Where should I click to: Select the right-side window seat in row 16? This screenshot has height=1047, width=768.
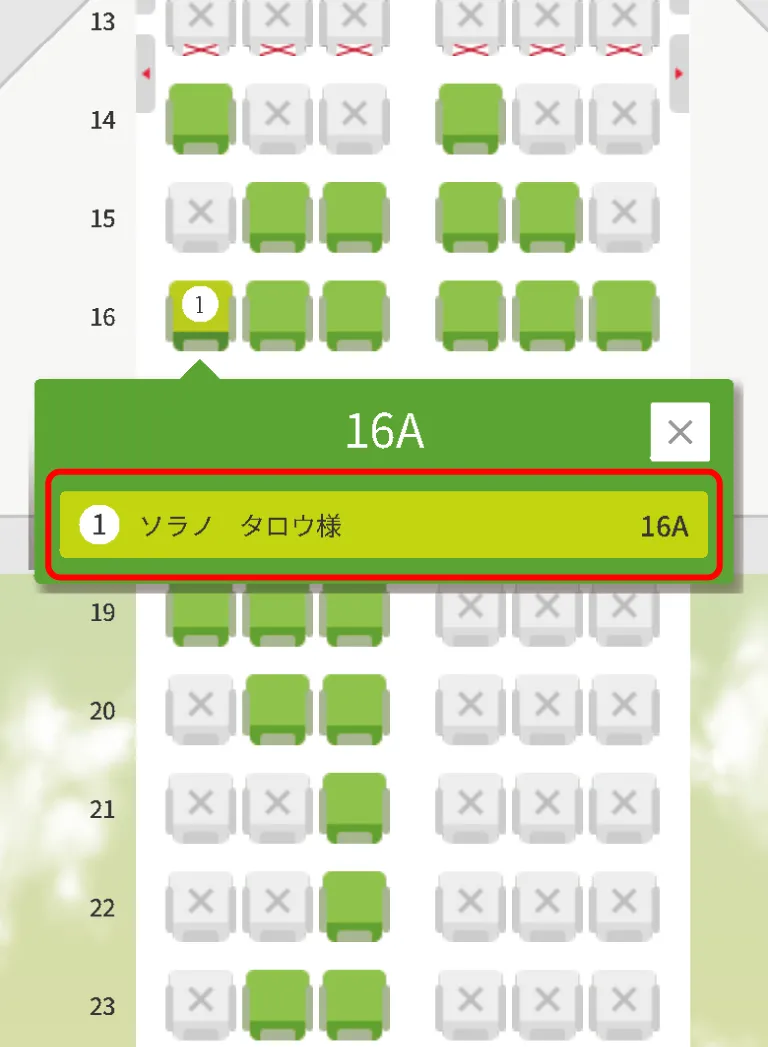(624, 314)
